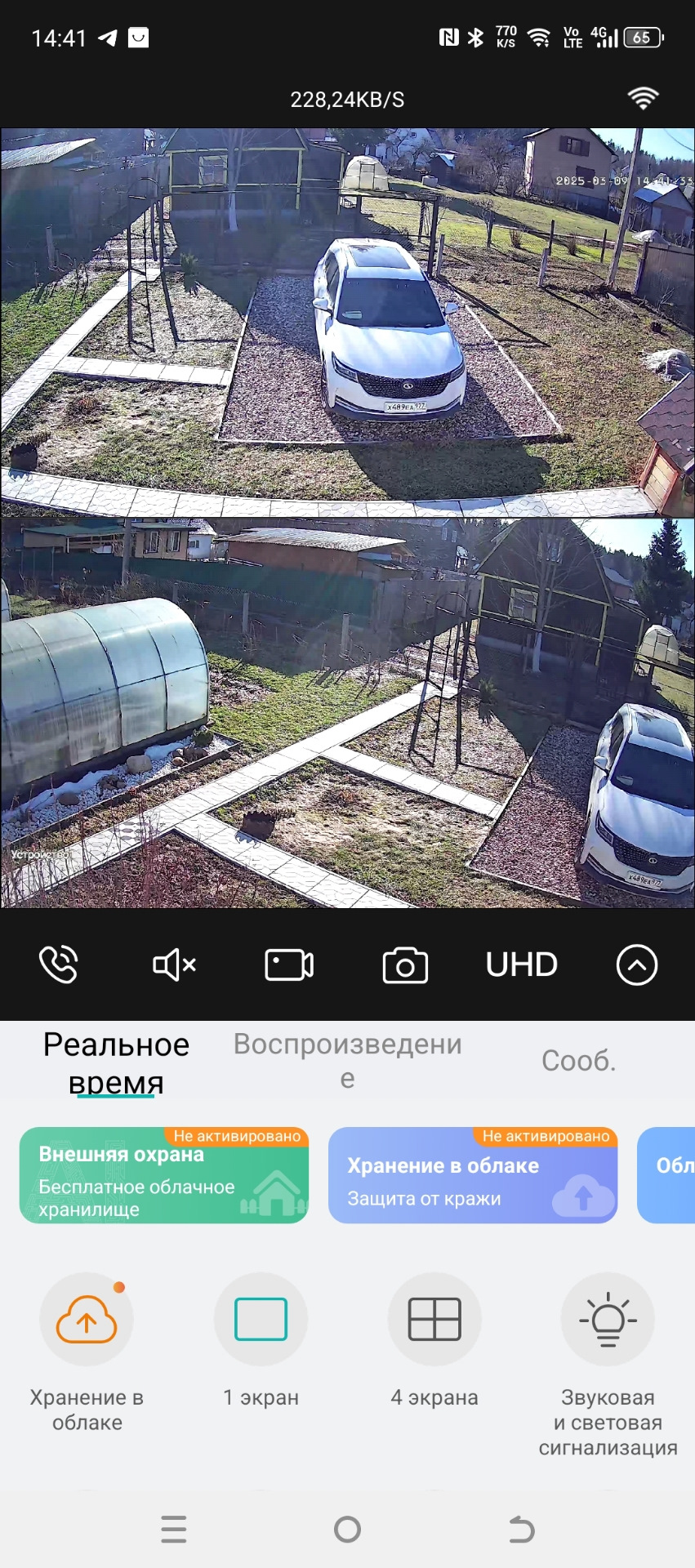The width and height of the screenshot is (695, 1568).
Task: Select the 'Реальное время' view
Action: pos(116,1063)
